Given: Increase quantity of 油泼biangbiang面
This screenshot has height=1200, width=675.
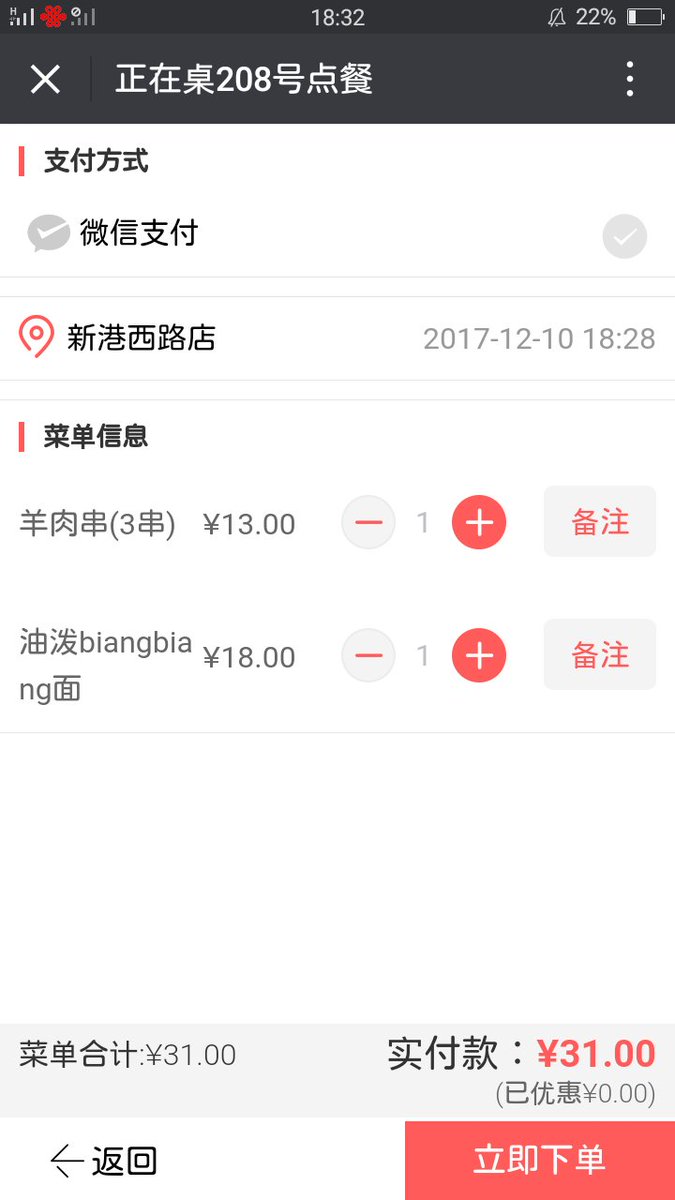Looking at the screenshot, I should 479,656.
